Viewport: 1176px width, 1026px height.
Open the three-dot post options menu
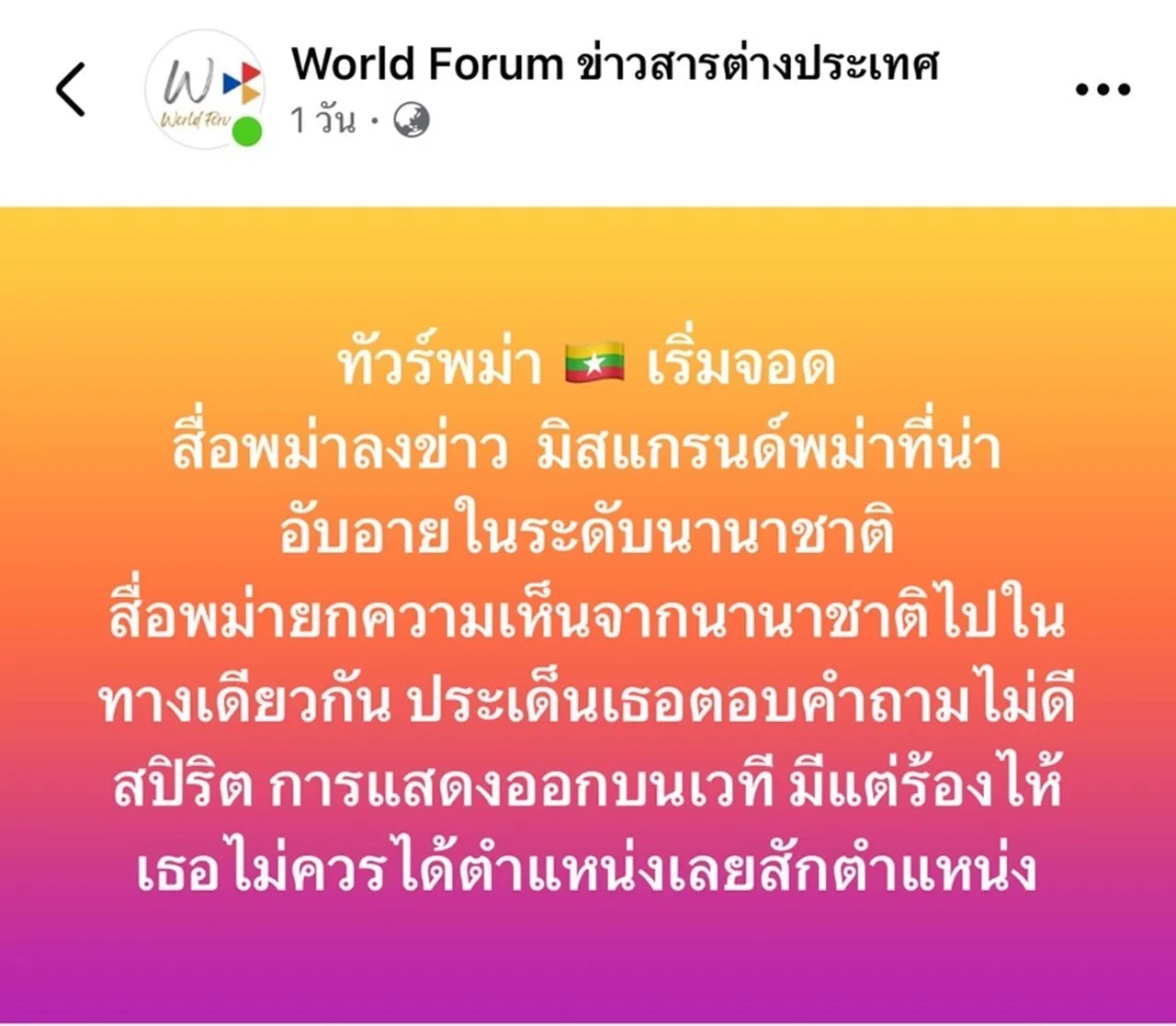pos(1102,89)
